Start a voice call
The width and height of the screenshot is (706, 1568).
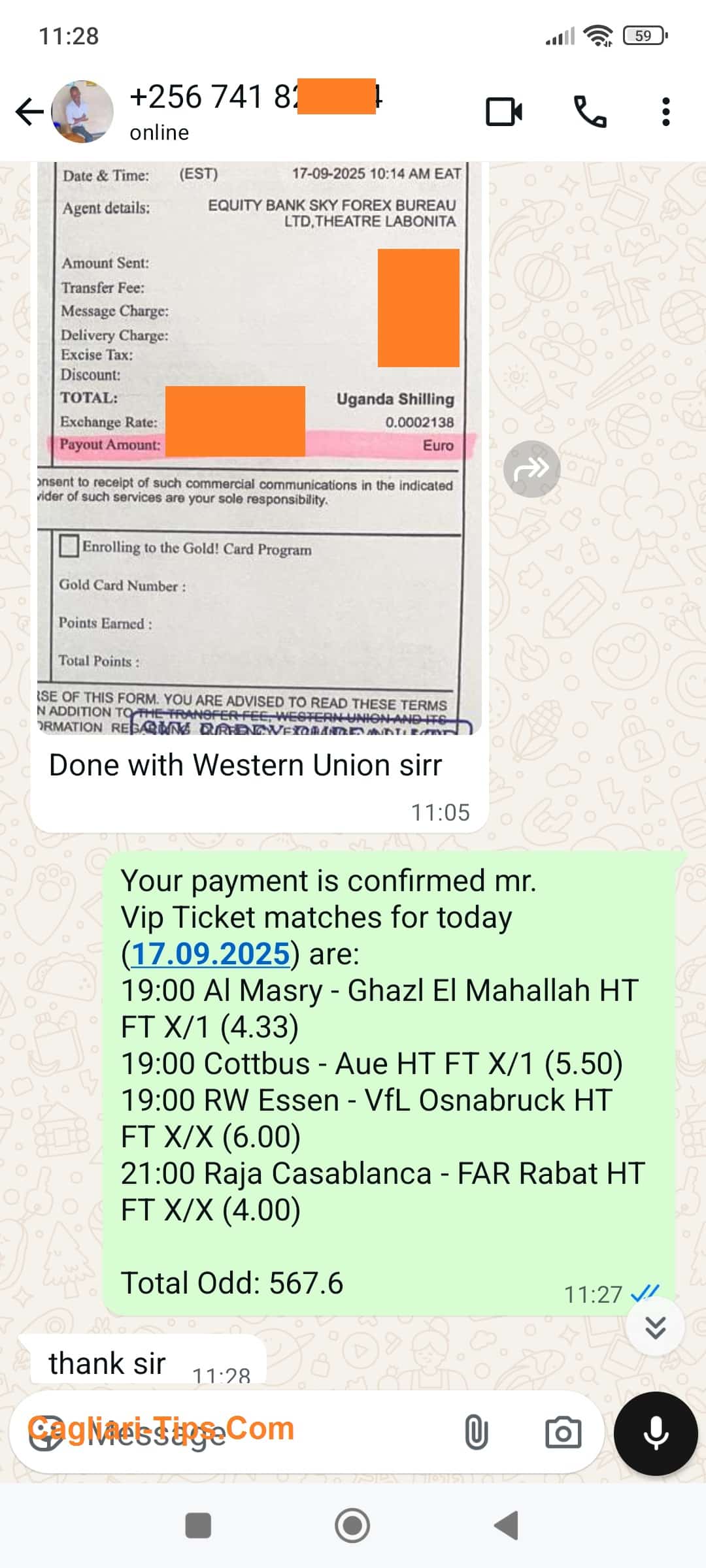click(x=590, y=112)
